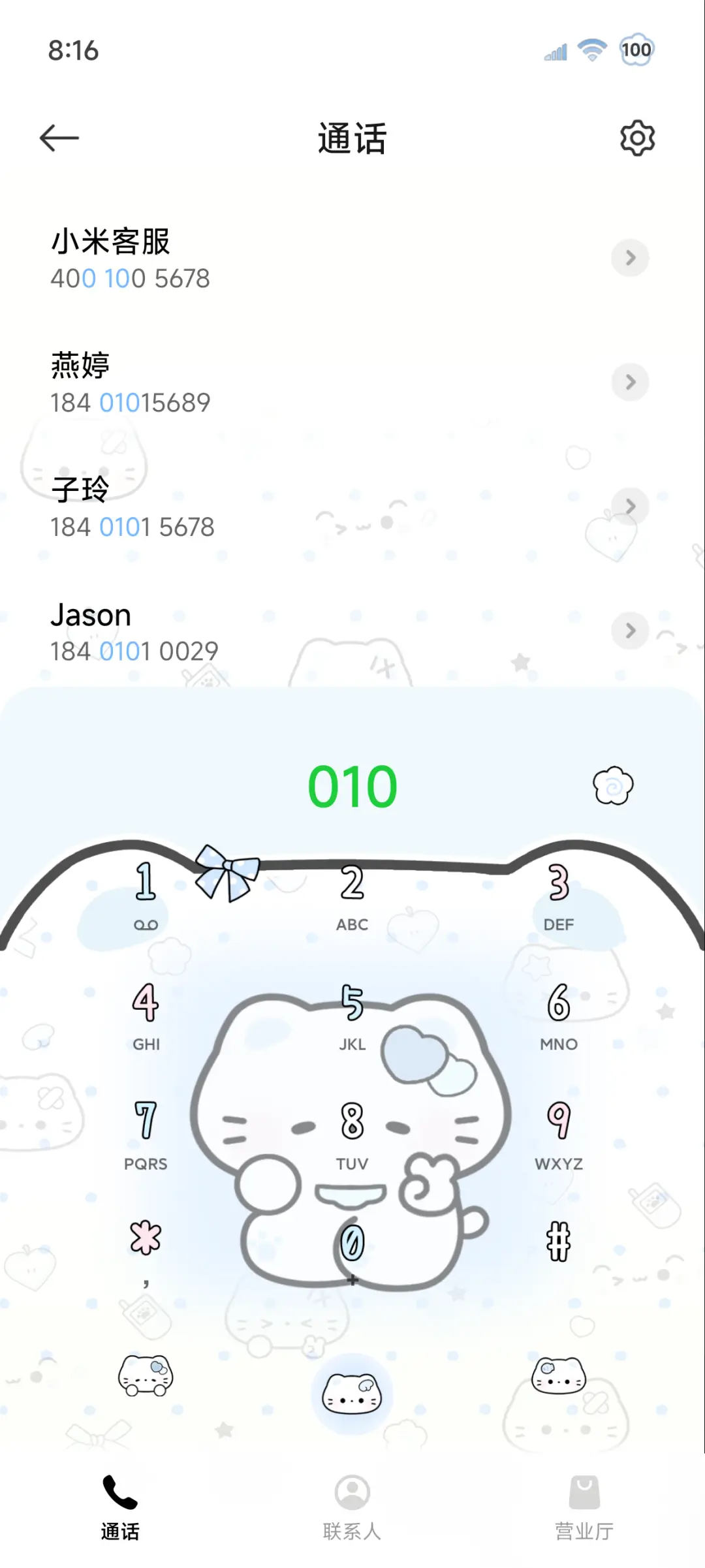705x1568 pixels.
Task: Expand details for 燕婷 call entry
Action: [x=629, y=383]
